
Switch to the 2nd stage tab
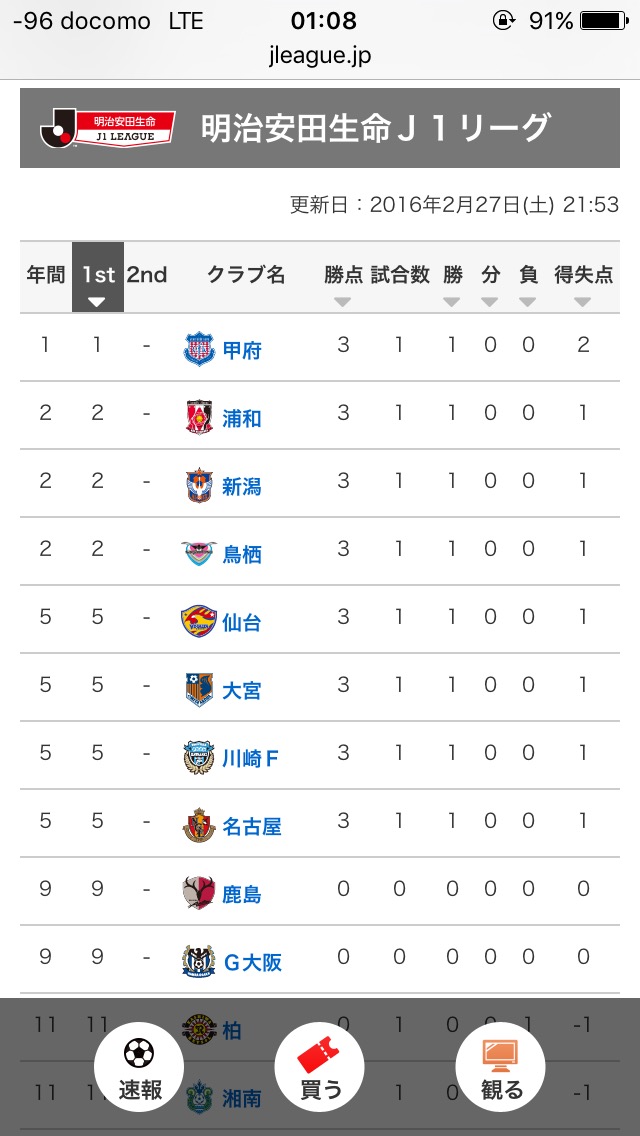pyautogui.click(x=147, y=275)
